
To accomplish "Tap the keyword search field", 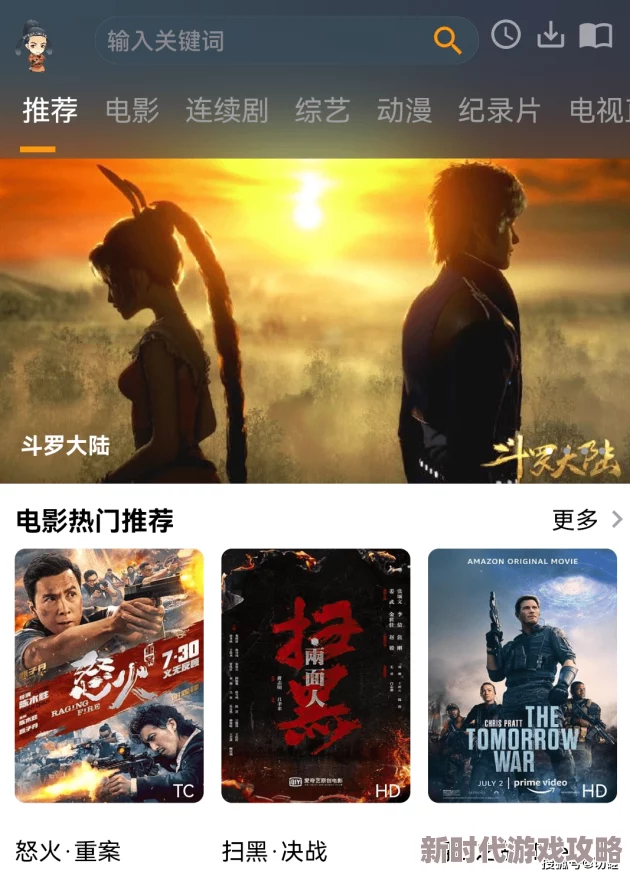I will pos(260,41).
